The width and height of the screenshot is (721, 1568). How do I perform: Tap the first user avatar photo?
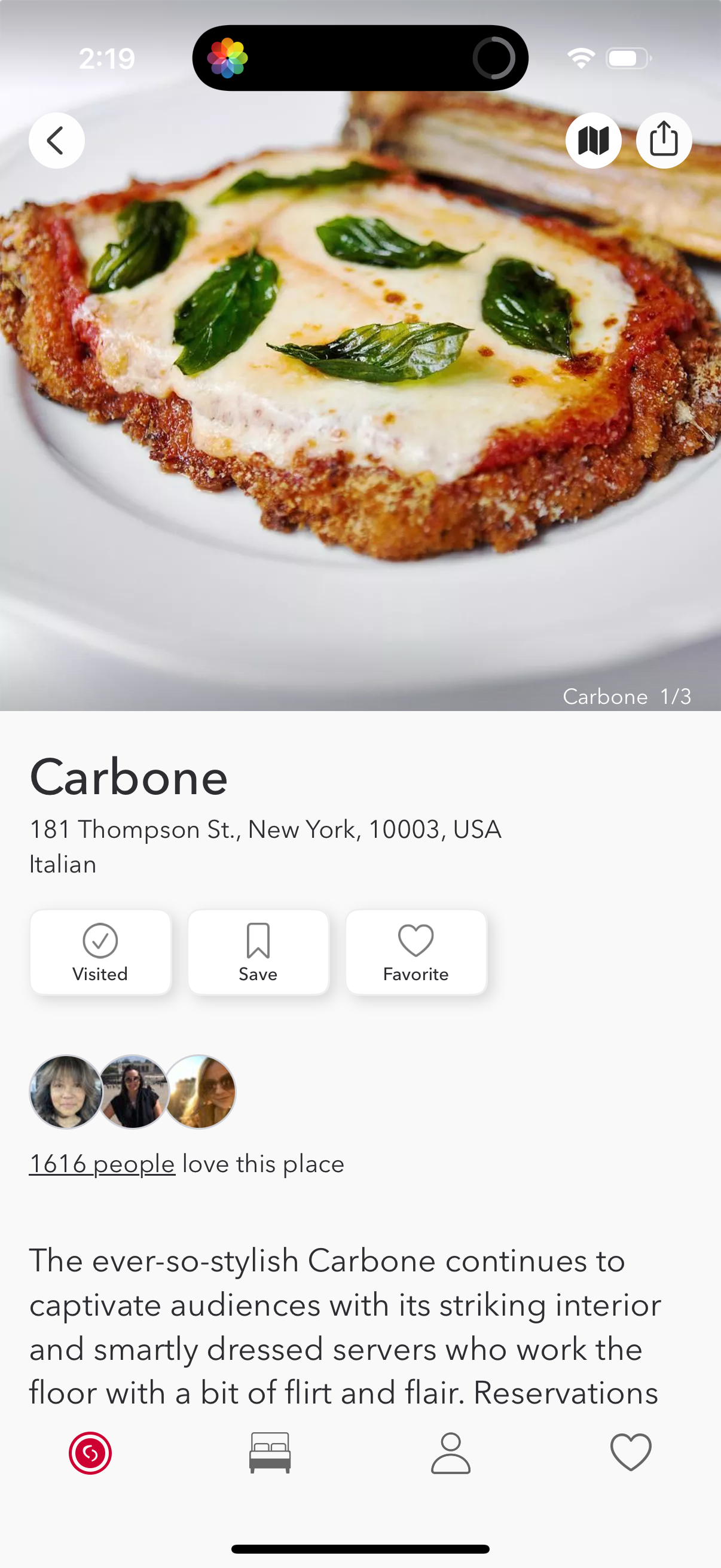point(65,1091)
